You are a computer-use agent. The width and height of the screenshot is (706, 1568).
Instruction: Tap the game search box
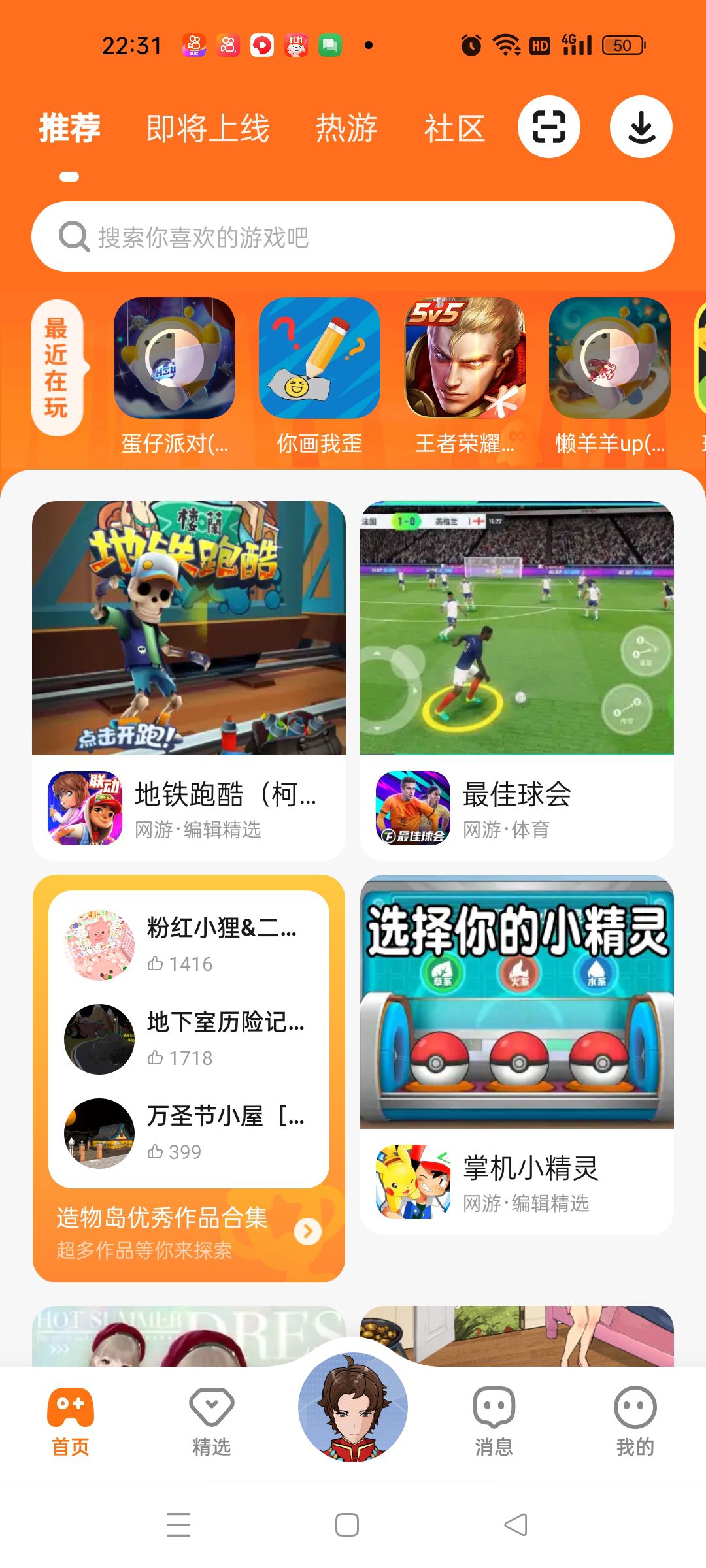click(353, 237)
